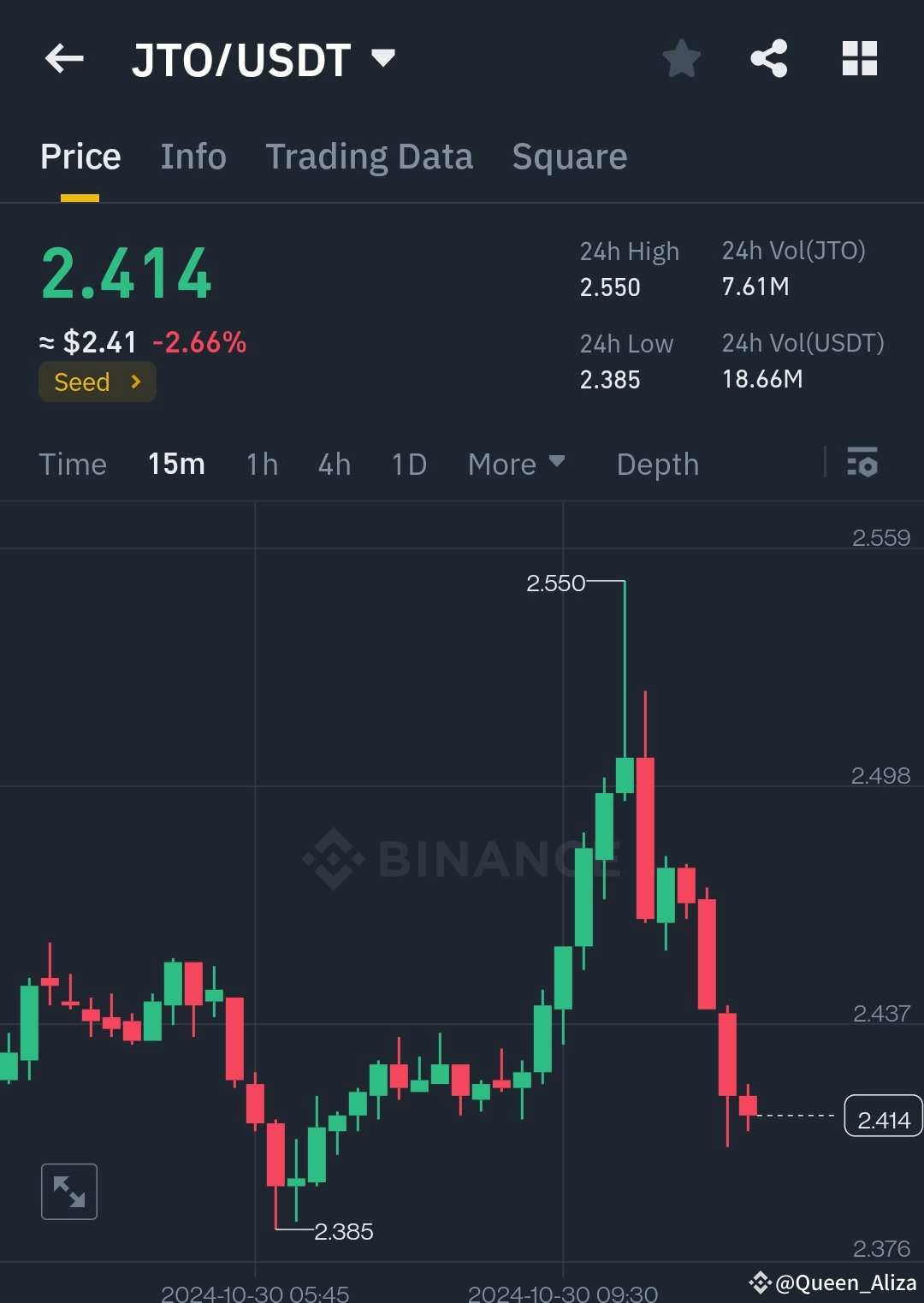Favorite JTO/USDT using the star
The width and height of the screenshot is (924, 1303).
(x=682, y=58)
